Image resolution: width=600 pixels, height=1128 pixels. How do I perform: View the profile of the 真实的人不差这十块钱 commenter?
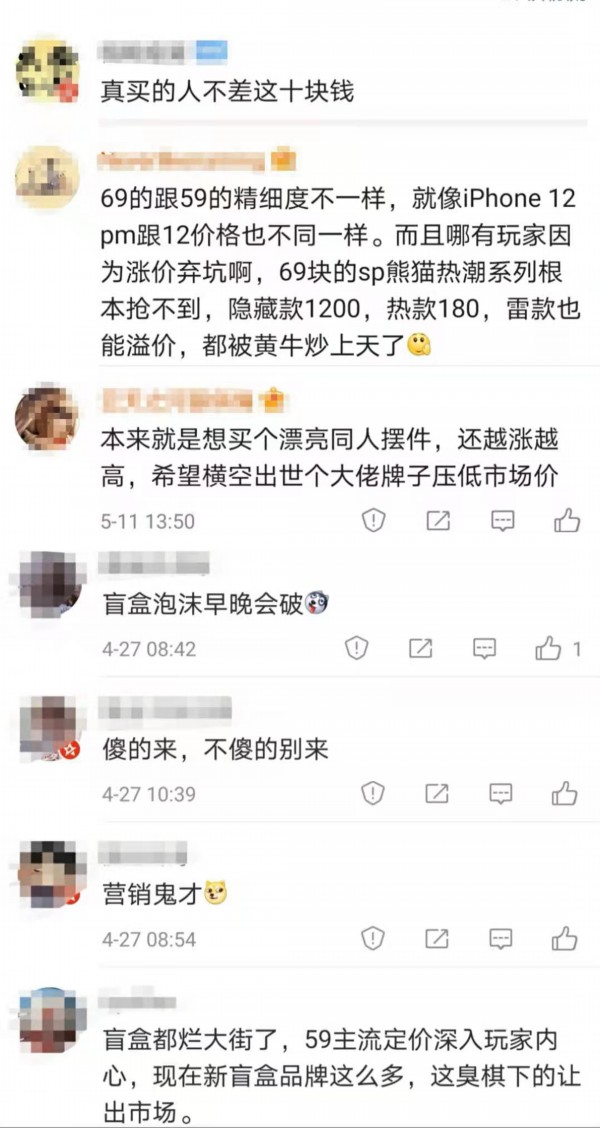click(49, 70)
